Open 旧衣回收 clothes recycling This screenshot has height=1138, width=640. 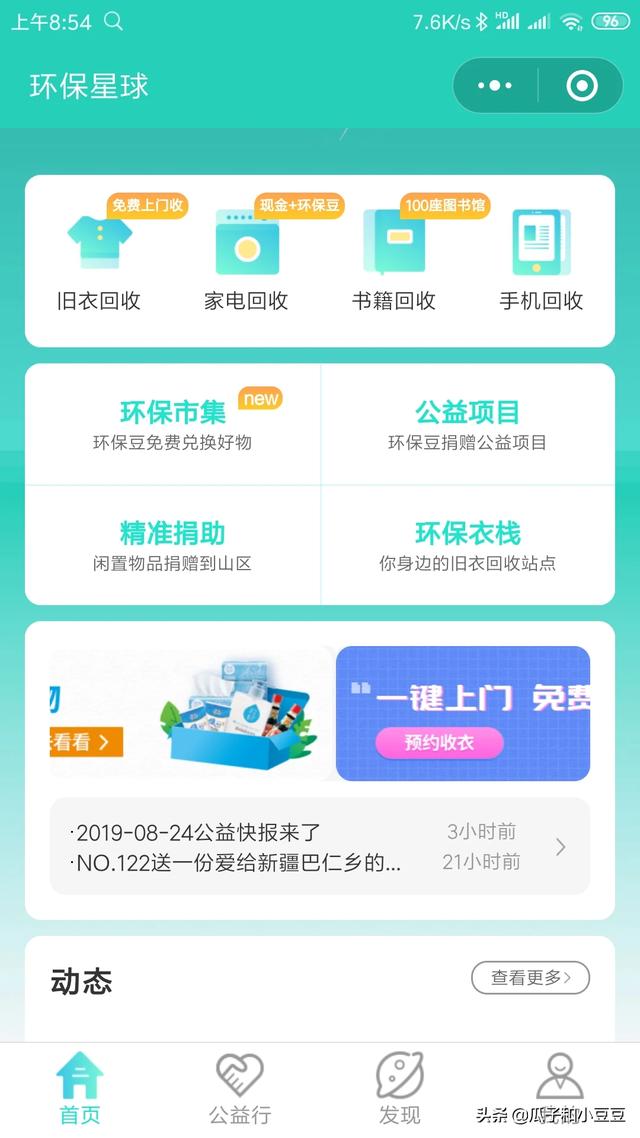tap(99, 259)
